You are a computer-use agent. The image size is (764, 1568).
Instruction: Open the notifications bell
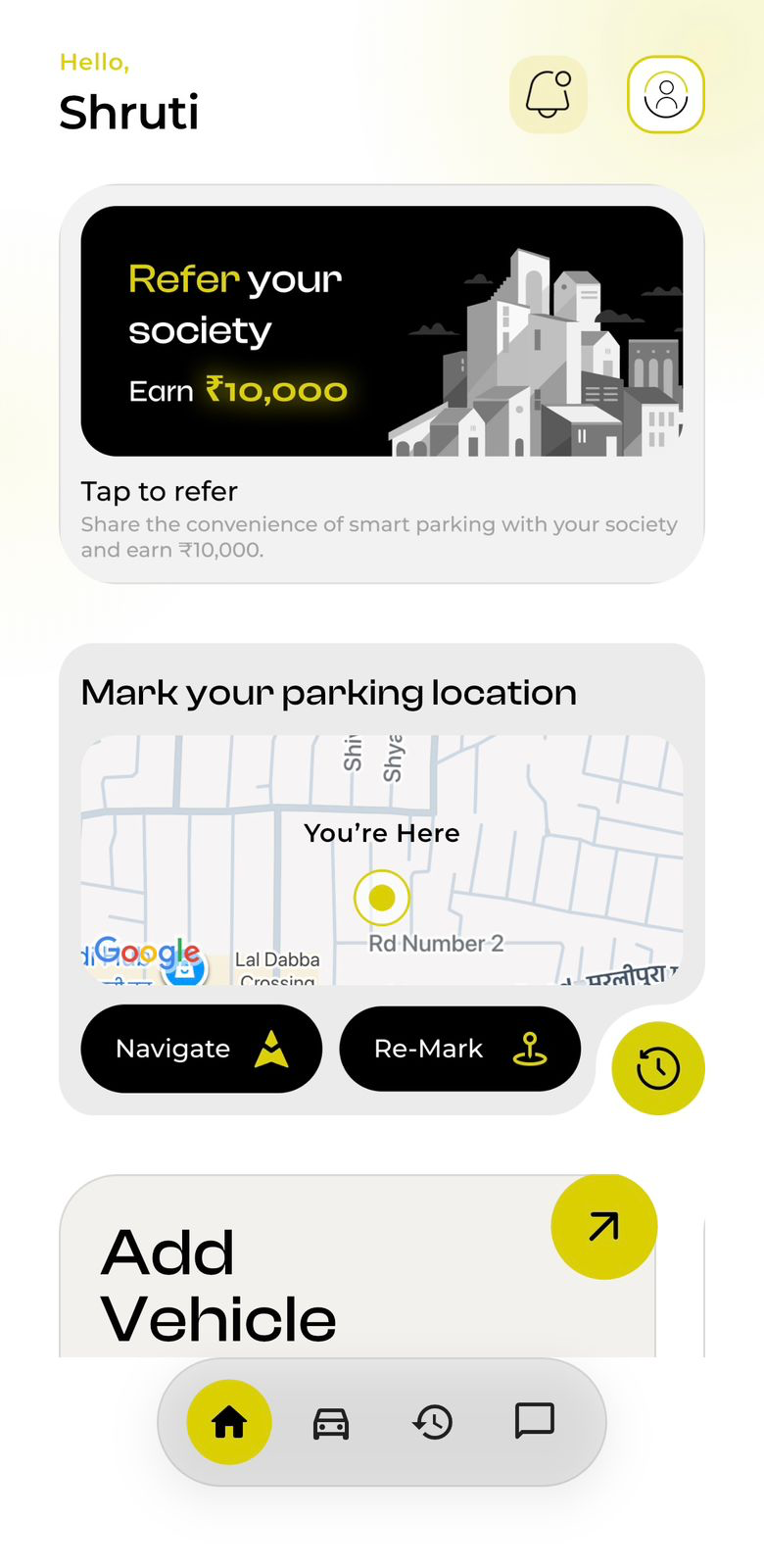(549, 94)
